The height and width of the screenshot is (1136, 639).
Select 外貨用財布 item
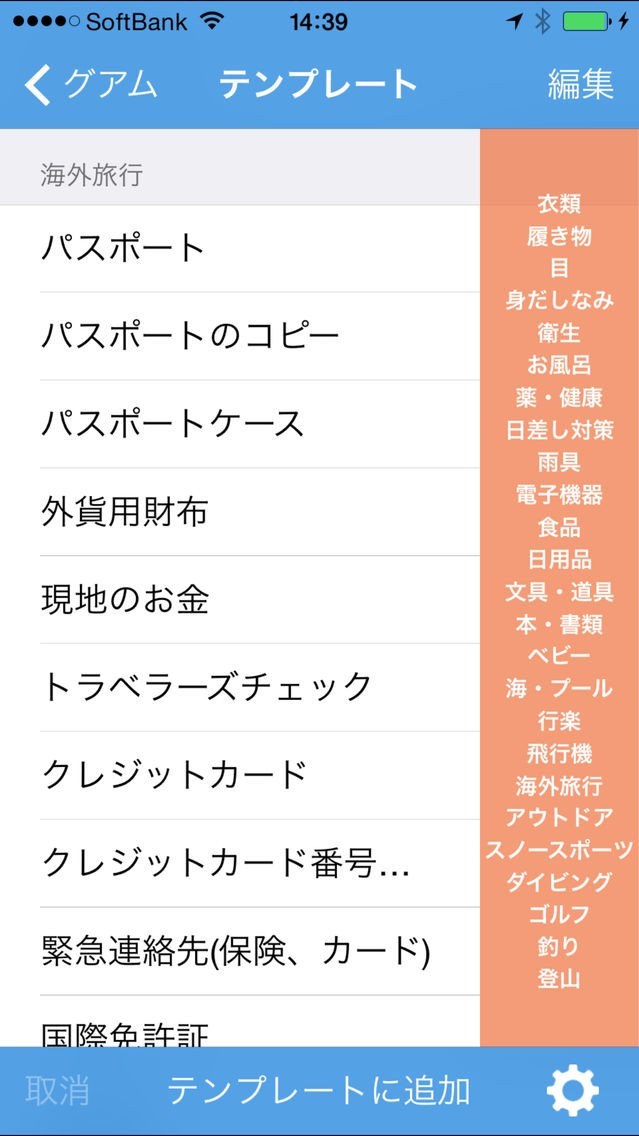(x=240, y=512)
